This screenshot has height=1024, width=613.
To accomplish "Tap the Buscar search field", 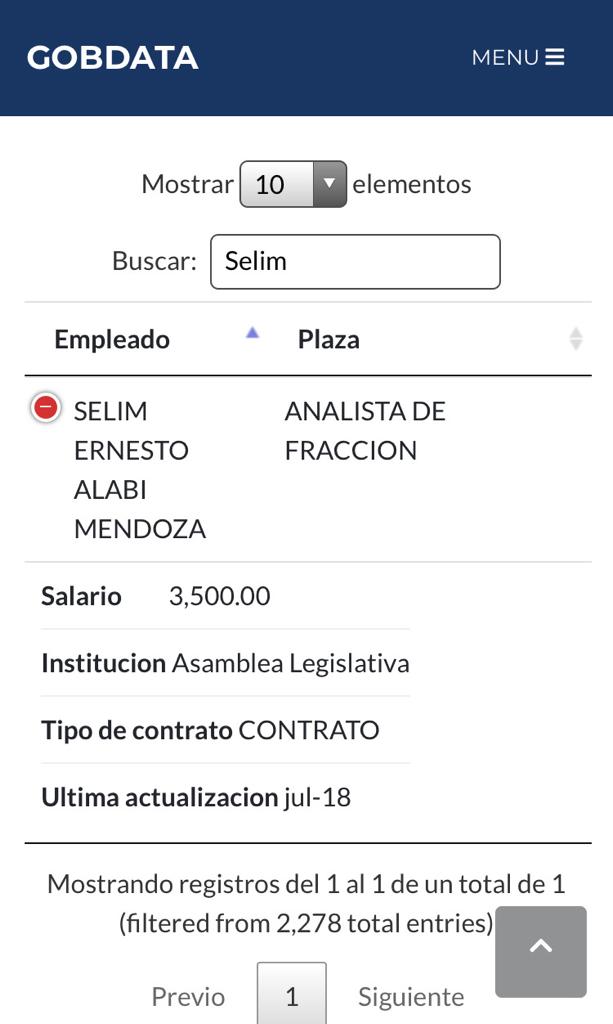I will click(355, 261).
